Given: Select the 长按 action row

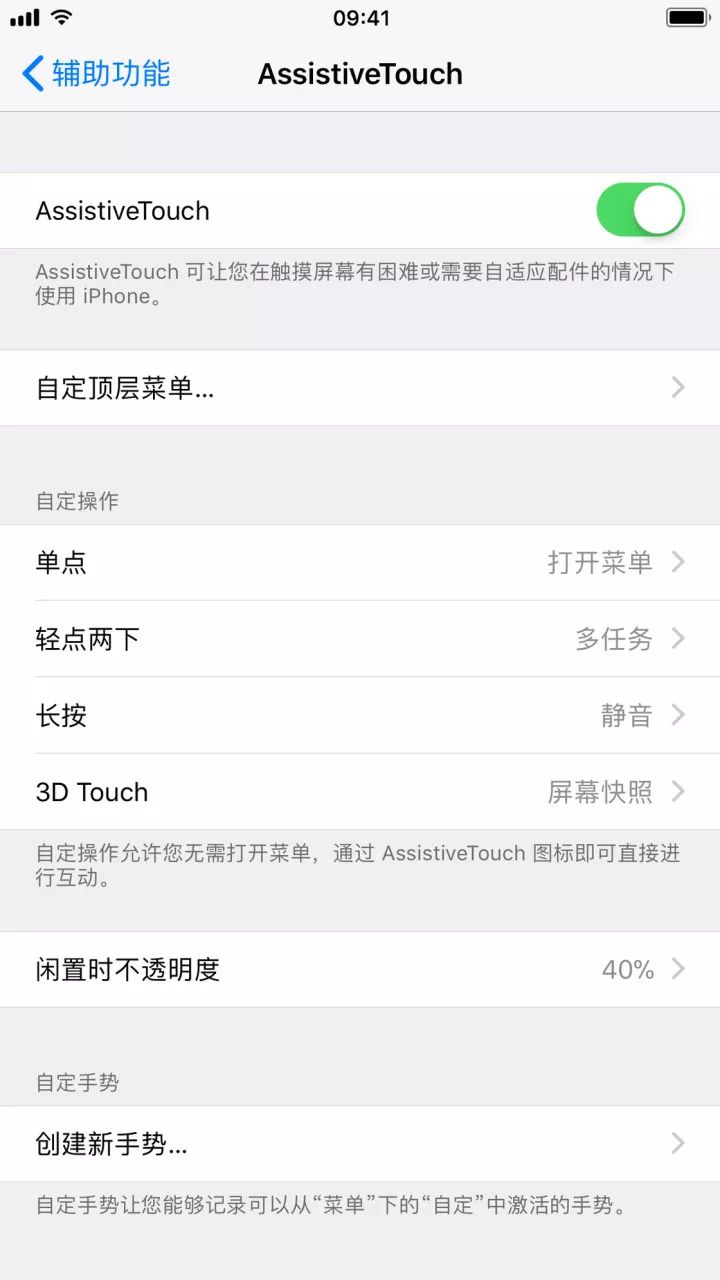Looking at the screenshot, I should [360, 715].
